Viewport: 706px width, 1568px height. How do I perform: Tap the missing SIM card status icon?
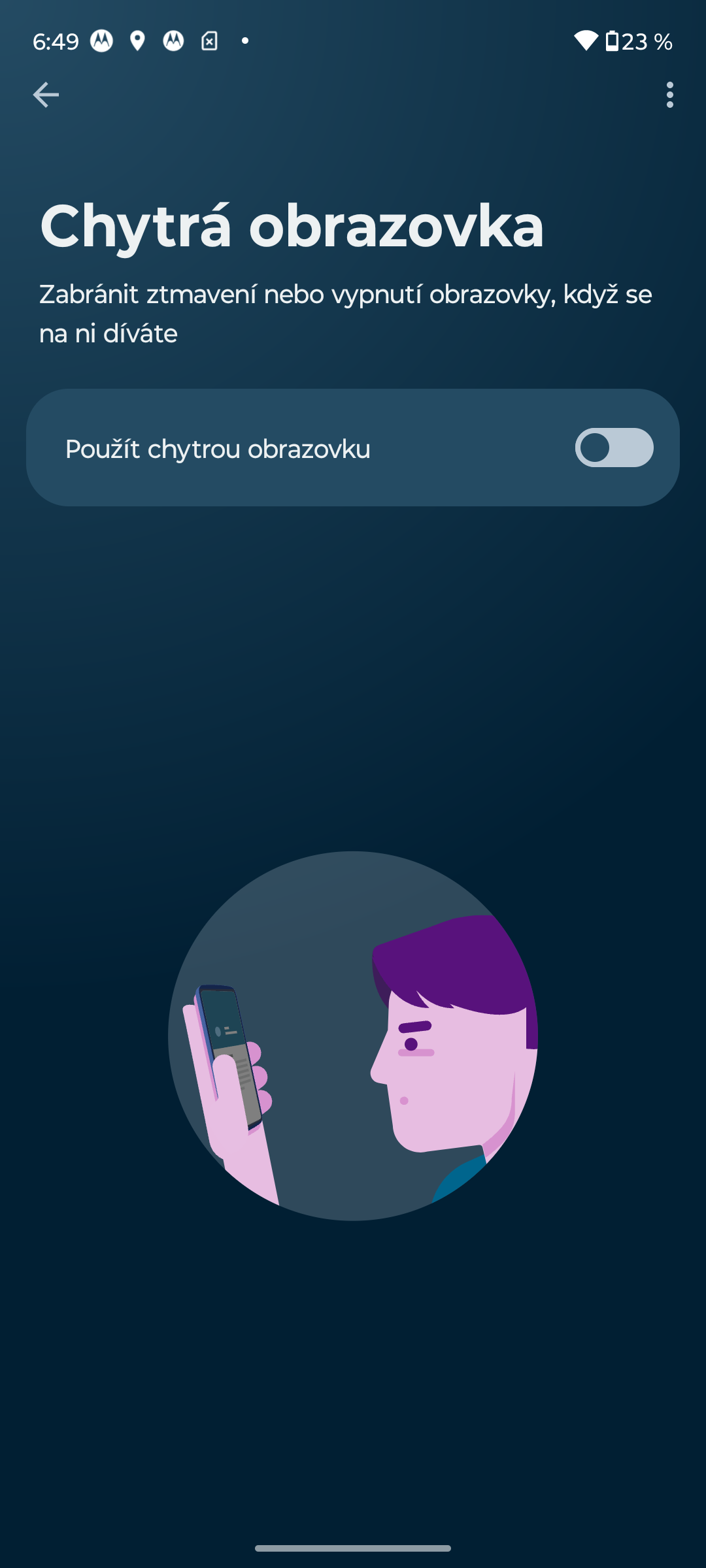pos(209,42)
